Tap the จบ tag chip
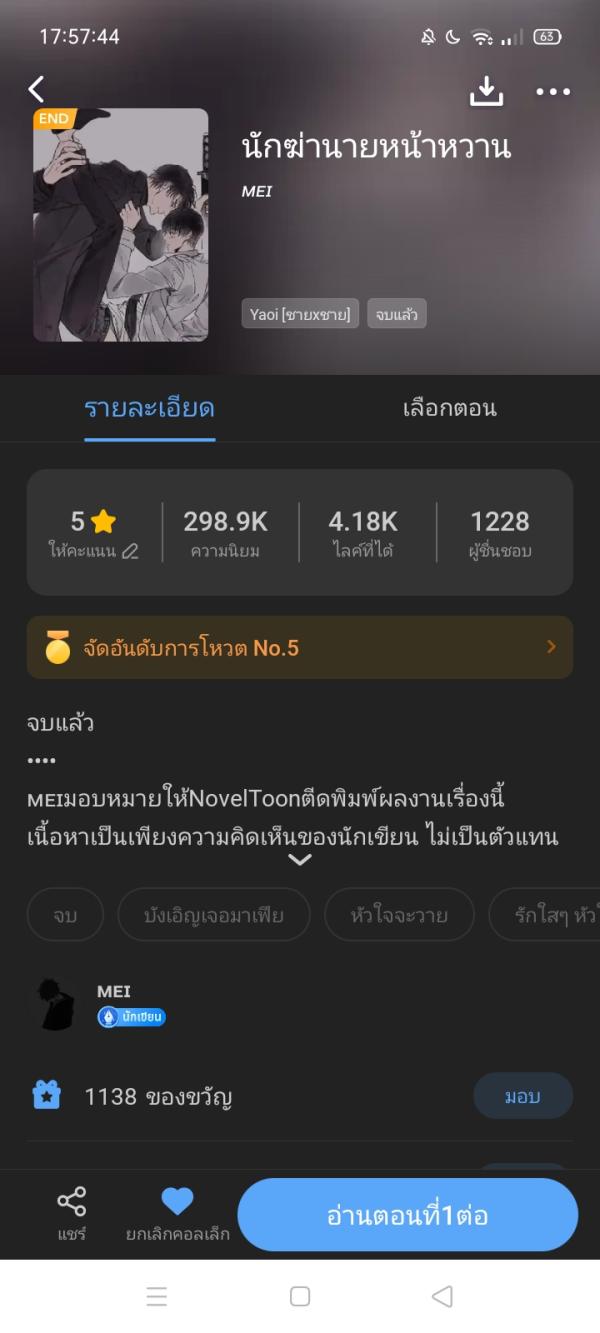Image resolution: width=600 pixels, height=1333 pixels. click(x=65, y=915)
